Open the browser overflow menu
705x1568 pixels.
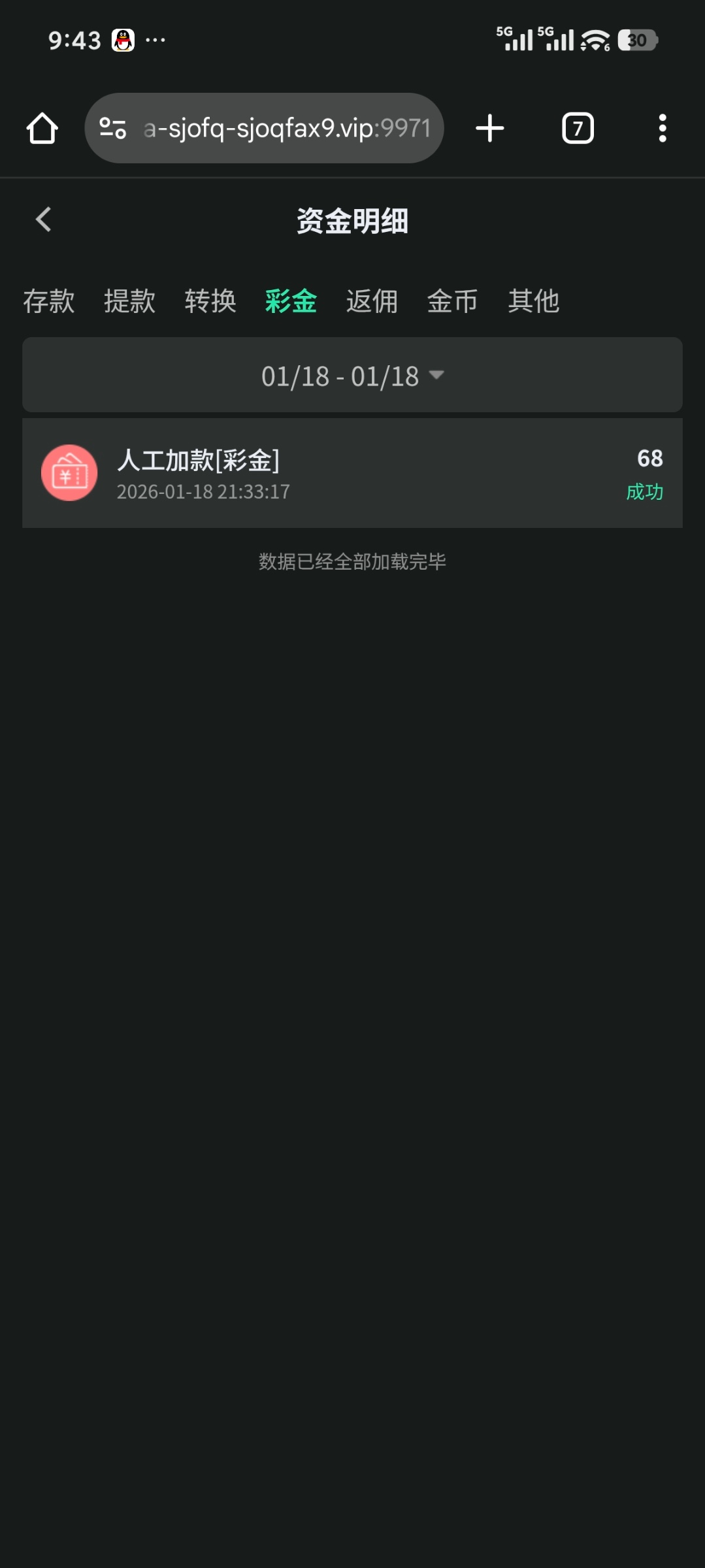(x=662, y=128)
